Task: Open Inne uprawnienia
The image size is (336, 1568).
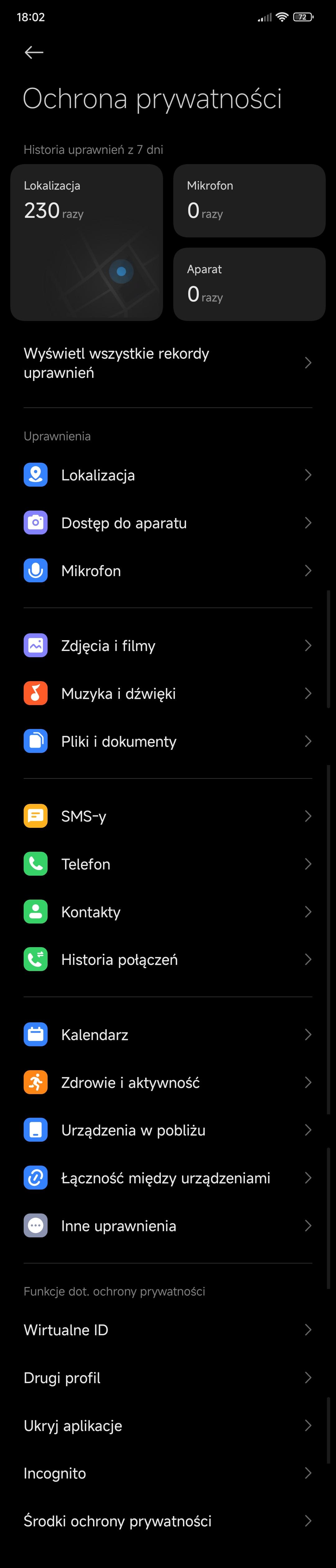Action: pyautogui.click(x=168, y=1225)
